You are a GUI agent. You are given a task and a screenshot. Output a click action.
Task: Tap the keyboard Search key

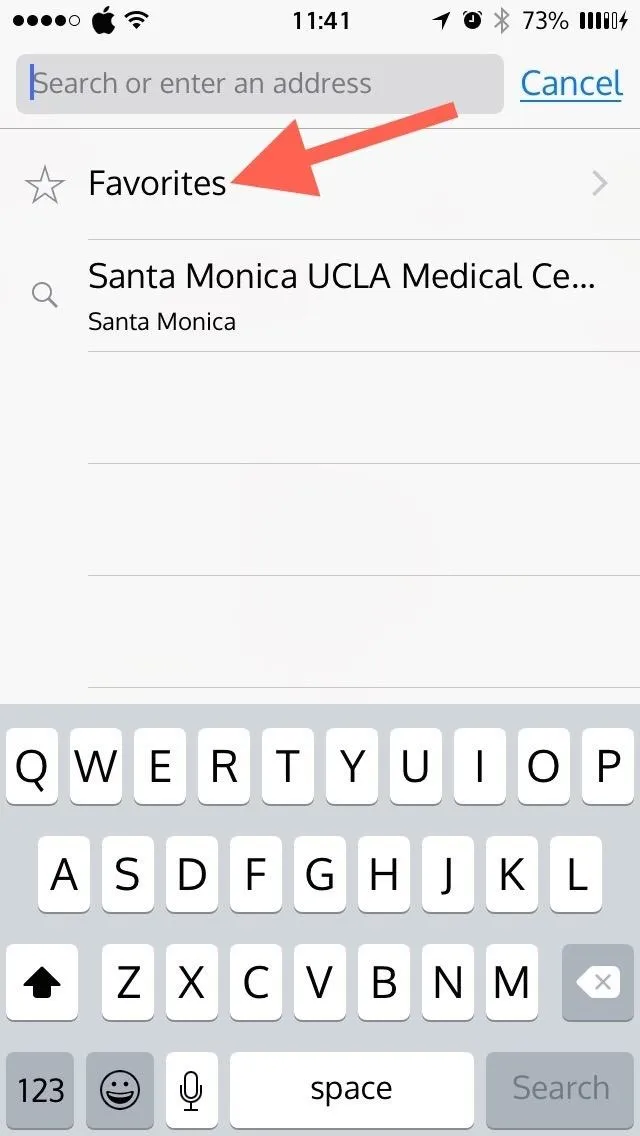[x=560, y=1089]
